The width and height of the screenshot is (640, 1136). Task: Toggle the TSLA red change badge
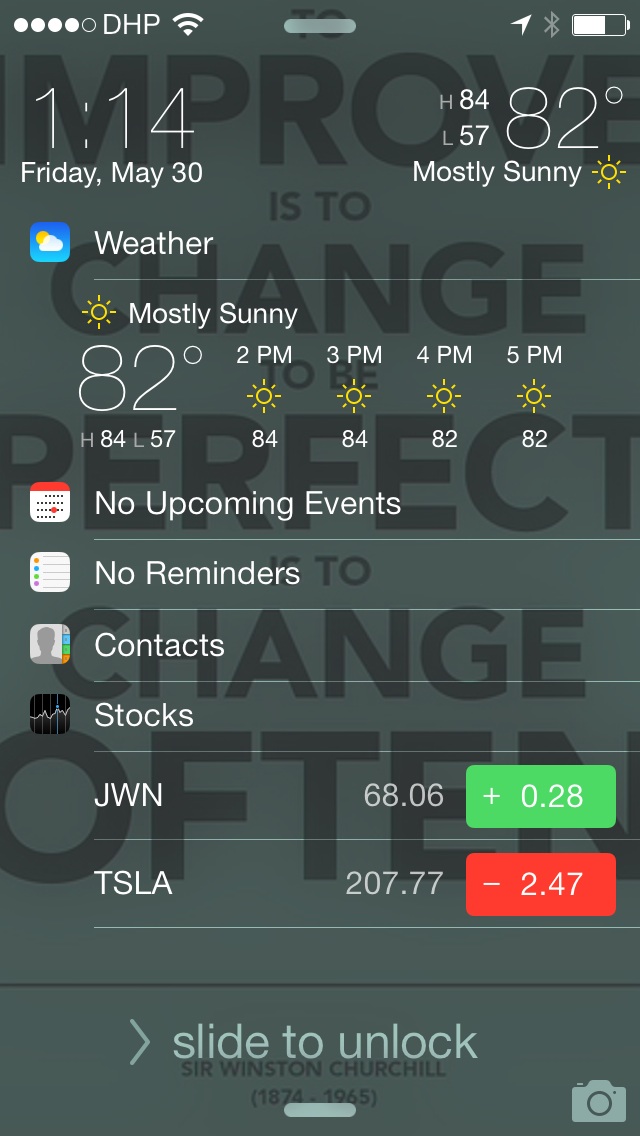541,885
